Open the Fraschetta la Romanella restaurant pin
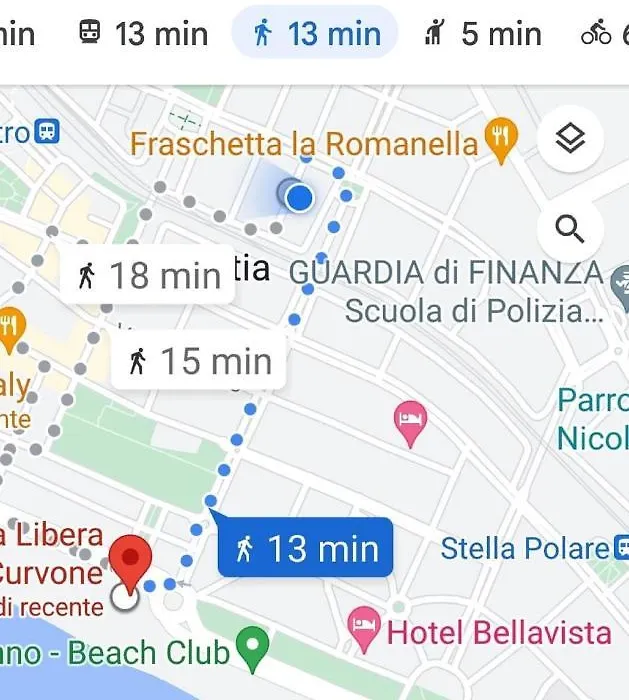The width and height of the screenshot is (629, 700). [501, 141]
